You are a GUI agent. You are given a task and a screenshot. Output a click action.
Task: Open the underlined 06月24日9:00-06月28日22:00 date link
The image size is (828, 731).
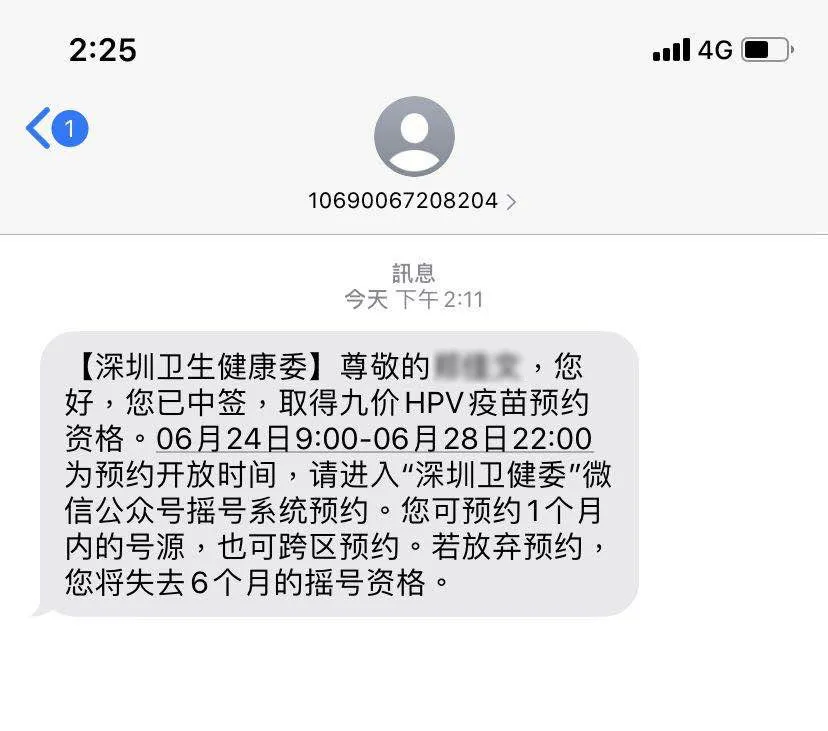tap(374, 439)
